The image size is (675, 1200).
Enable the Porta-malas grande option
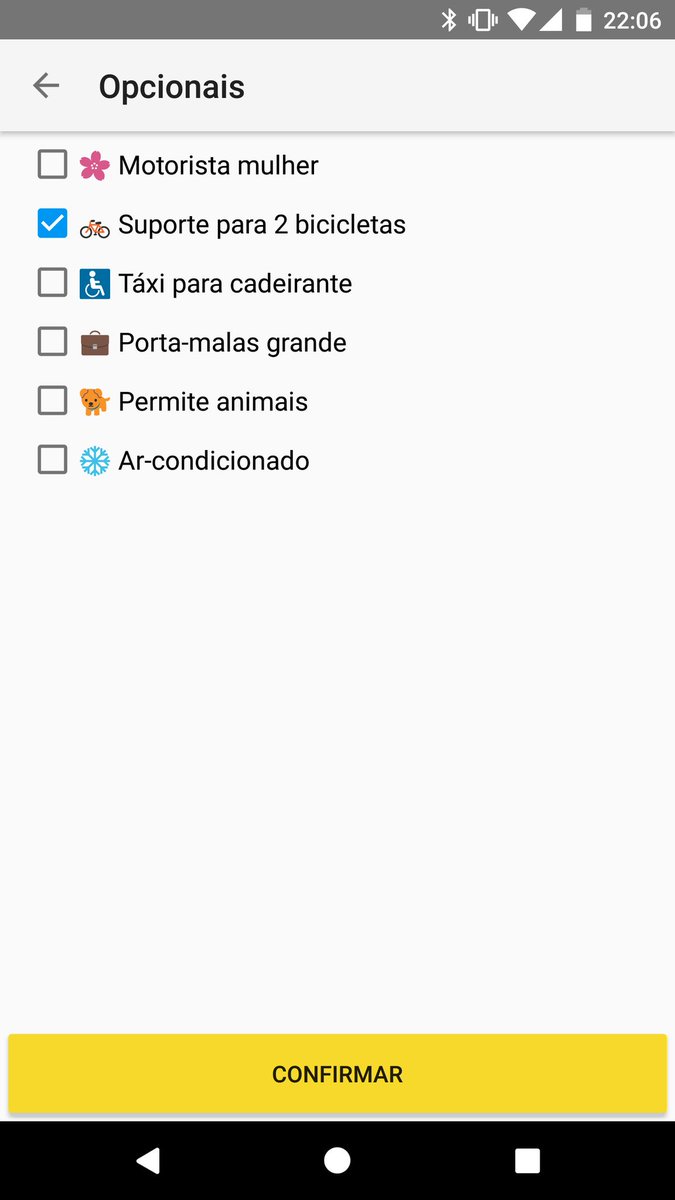pyautogui.click(x=52, y=342)
